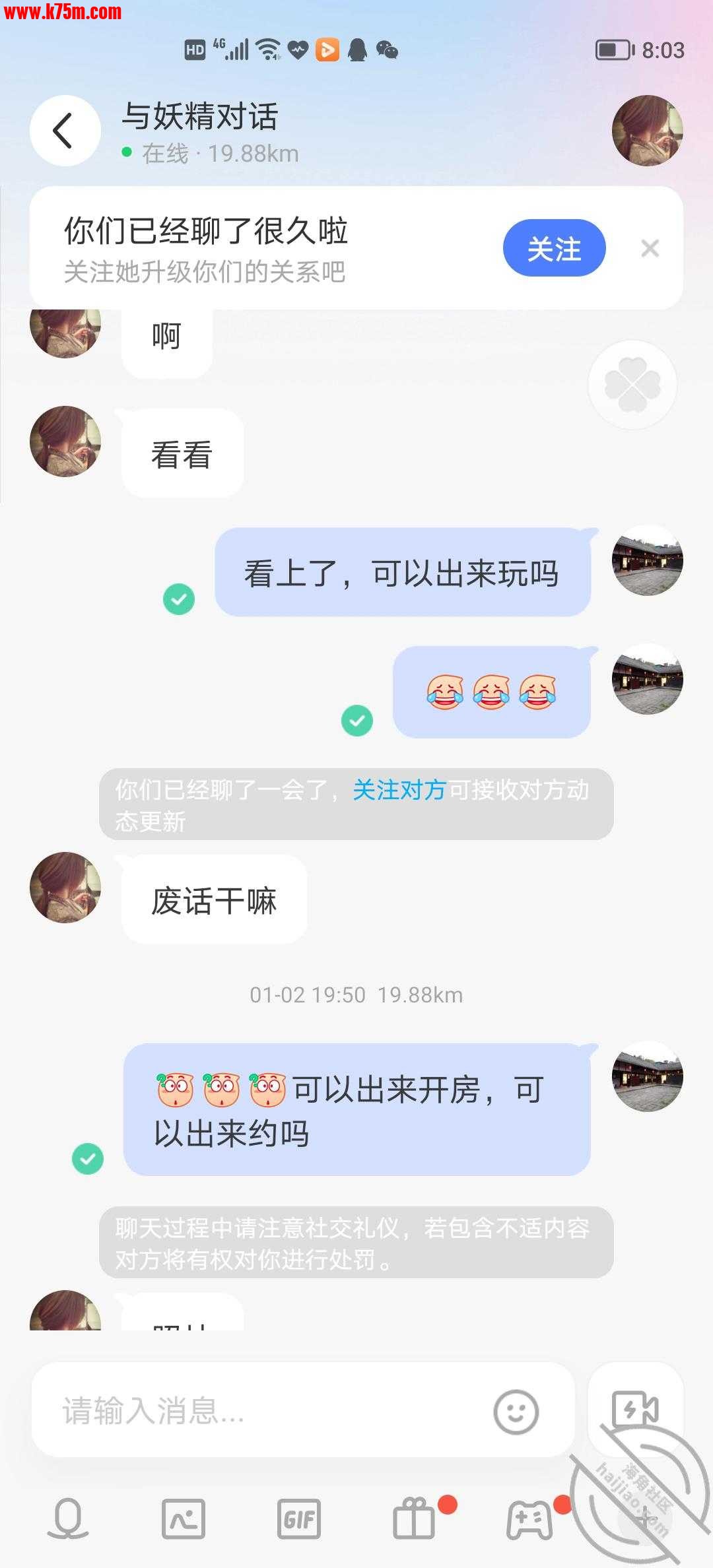The height and width of the screenshot is (1568, 713).
Task: Open the profile photo in the header
Action: 647,131
